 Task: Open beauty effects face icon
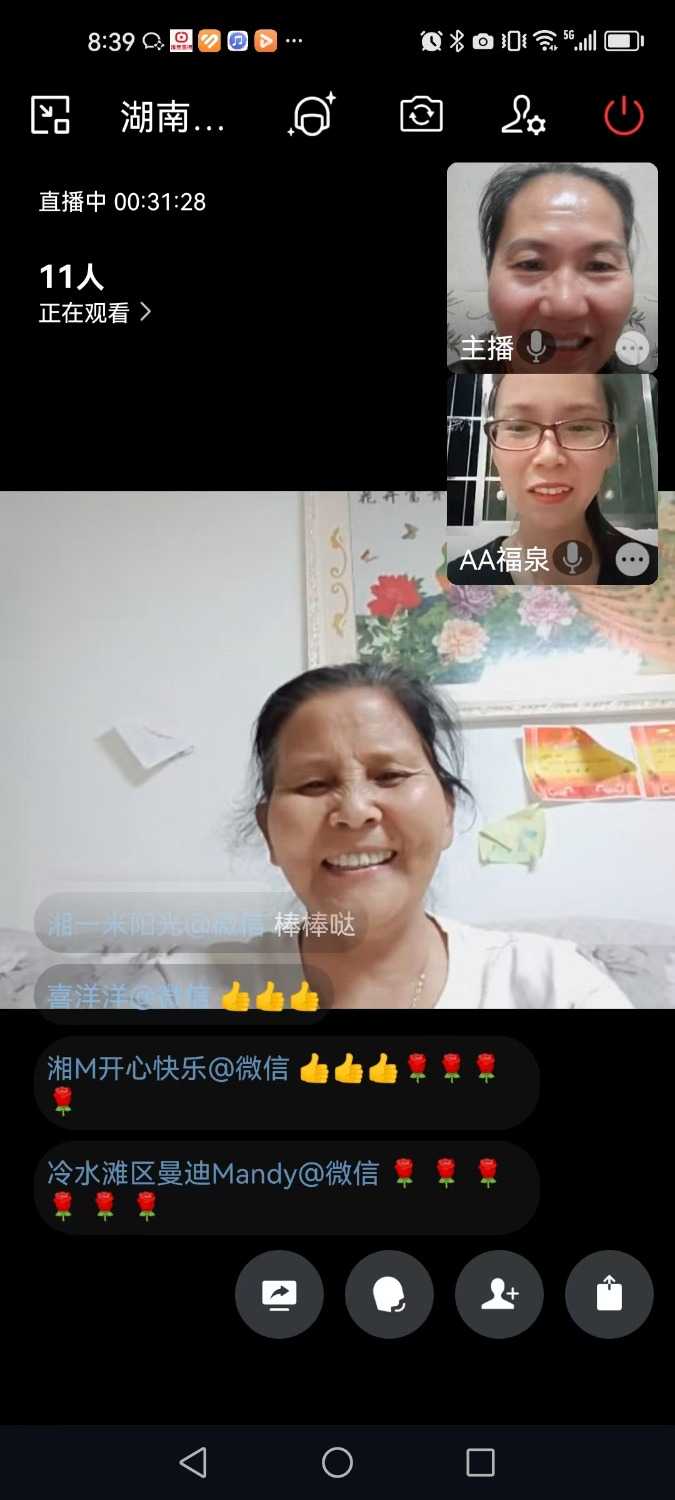click(x=312, y=116)
